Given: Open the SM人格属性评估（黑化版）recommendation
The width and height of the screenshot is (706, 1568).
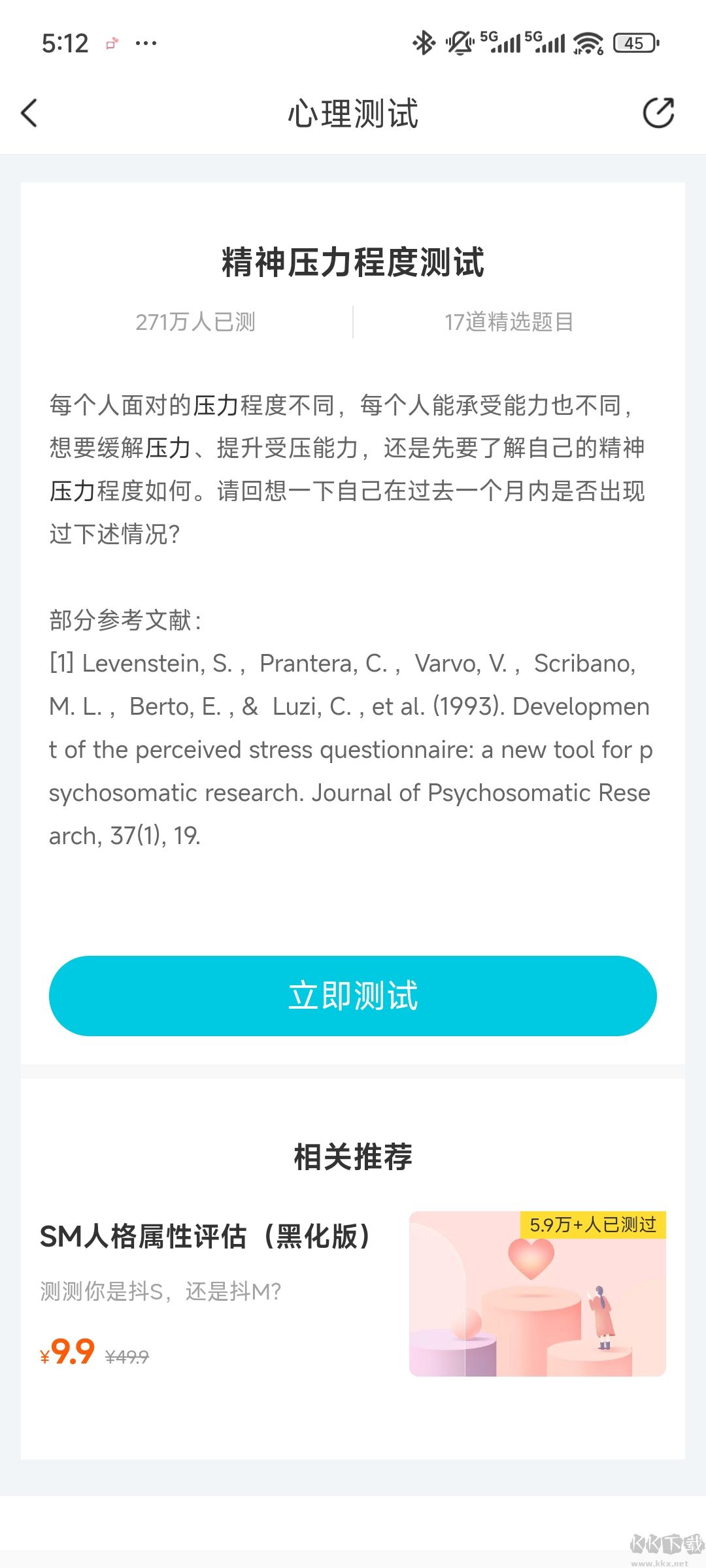Looking at the screenshot, I should [x=206, y=1236].
